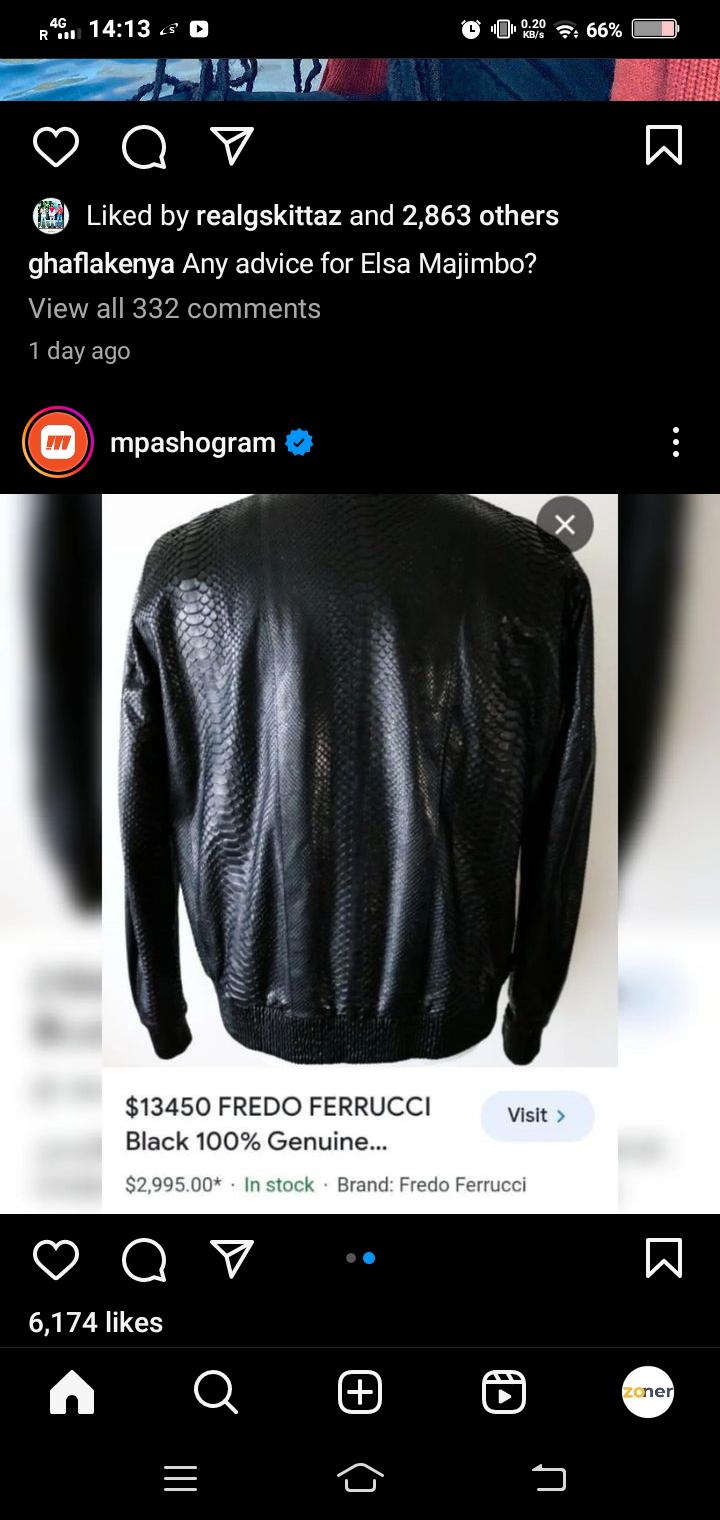The height and width of the screenshot is (1520, 720).
Task: Create a new post
Action: (x=360, y=1391)
